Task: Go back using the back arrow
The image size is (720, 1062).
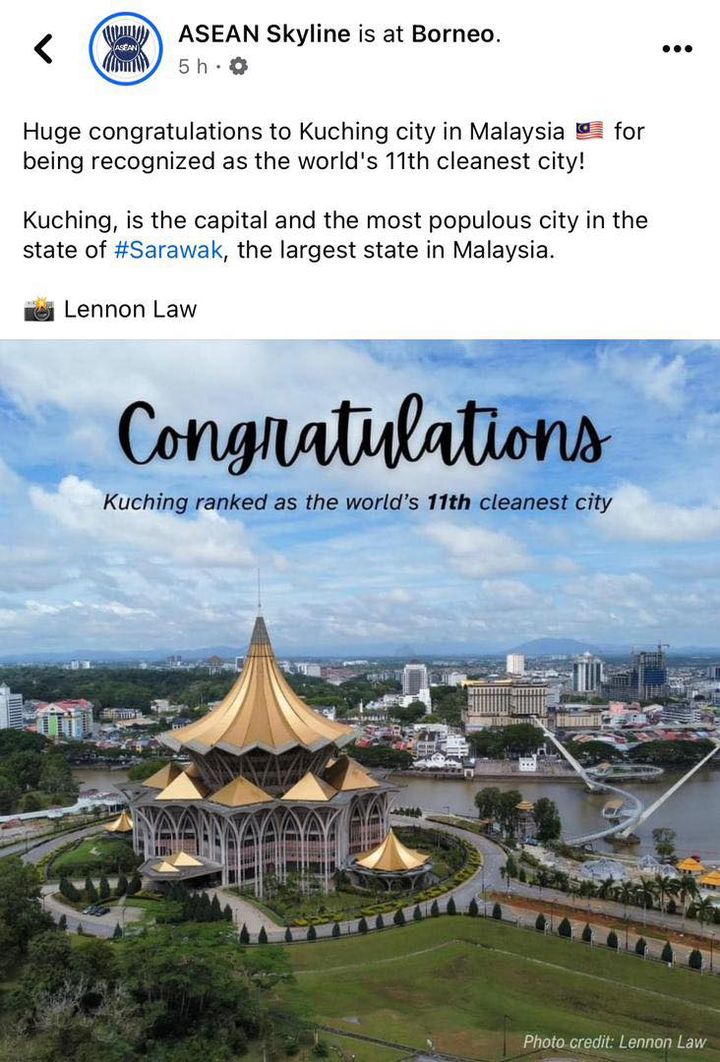Action: click(x=43, y=48)
